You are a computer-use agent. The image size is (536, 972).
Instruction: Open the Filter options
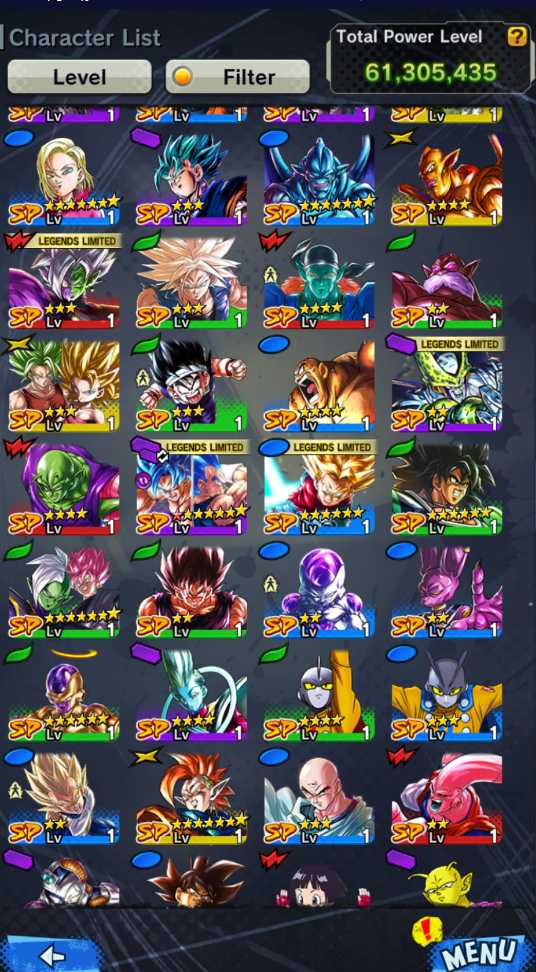click(237, 77)
